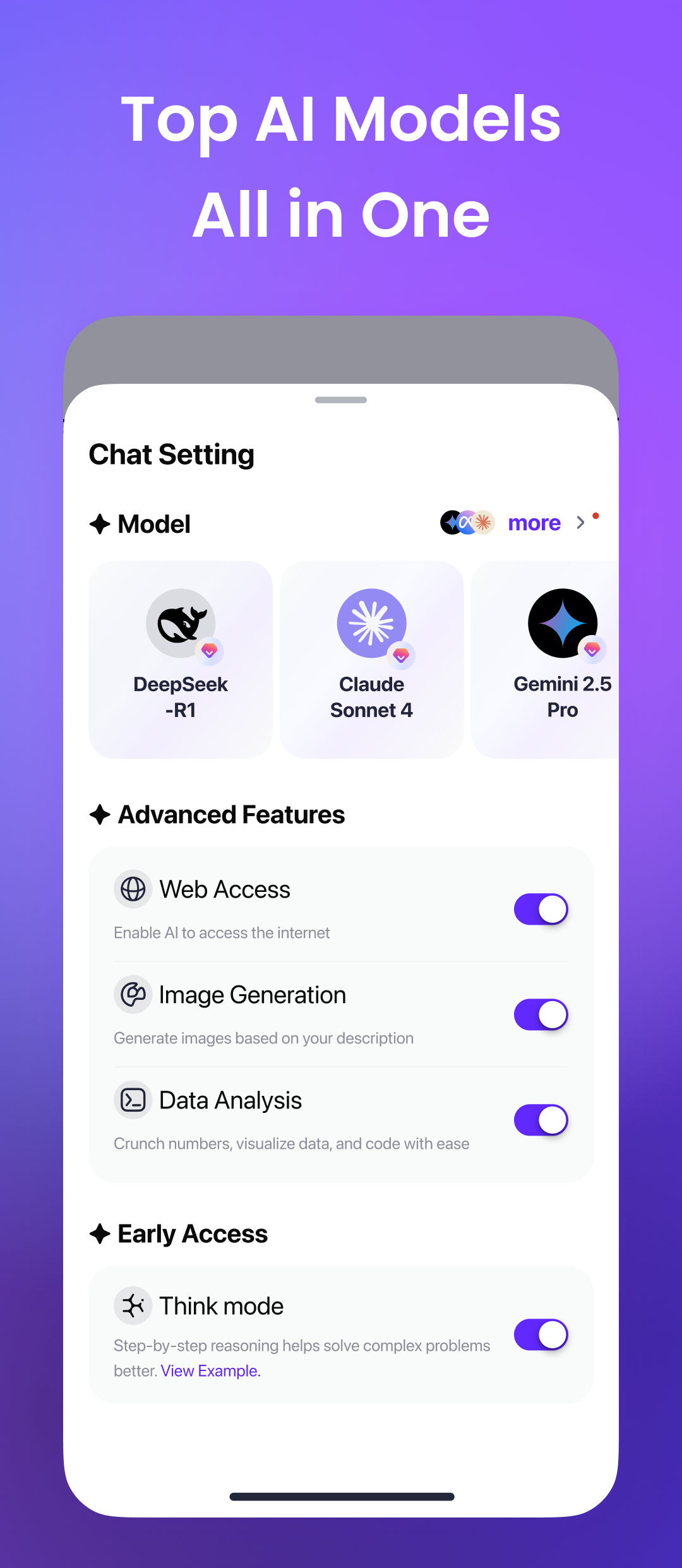Turn off Data Analysis
Screen dimensions: 682x1568
click(540, 1120)
